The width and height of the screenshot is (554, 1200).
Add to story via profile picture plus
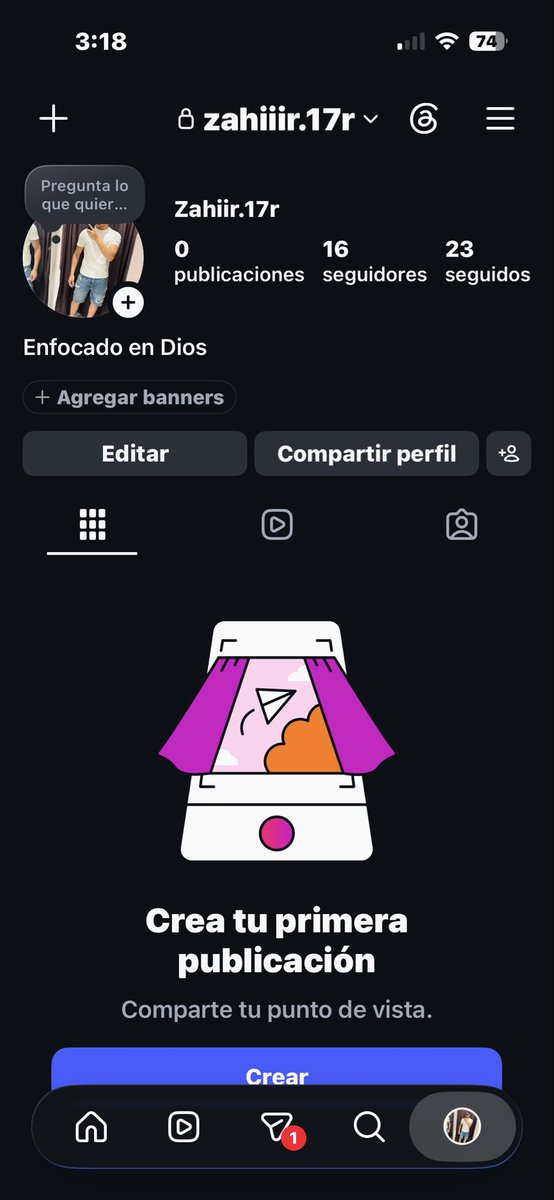pos(128,302)
